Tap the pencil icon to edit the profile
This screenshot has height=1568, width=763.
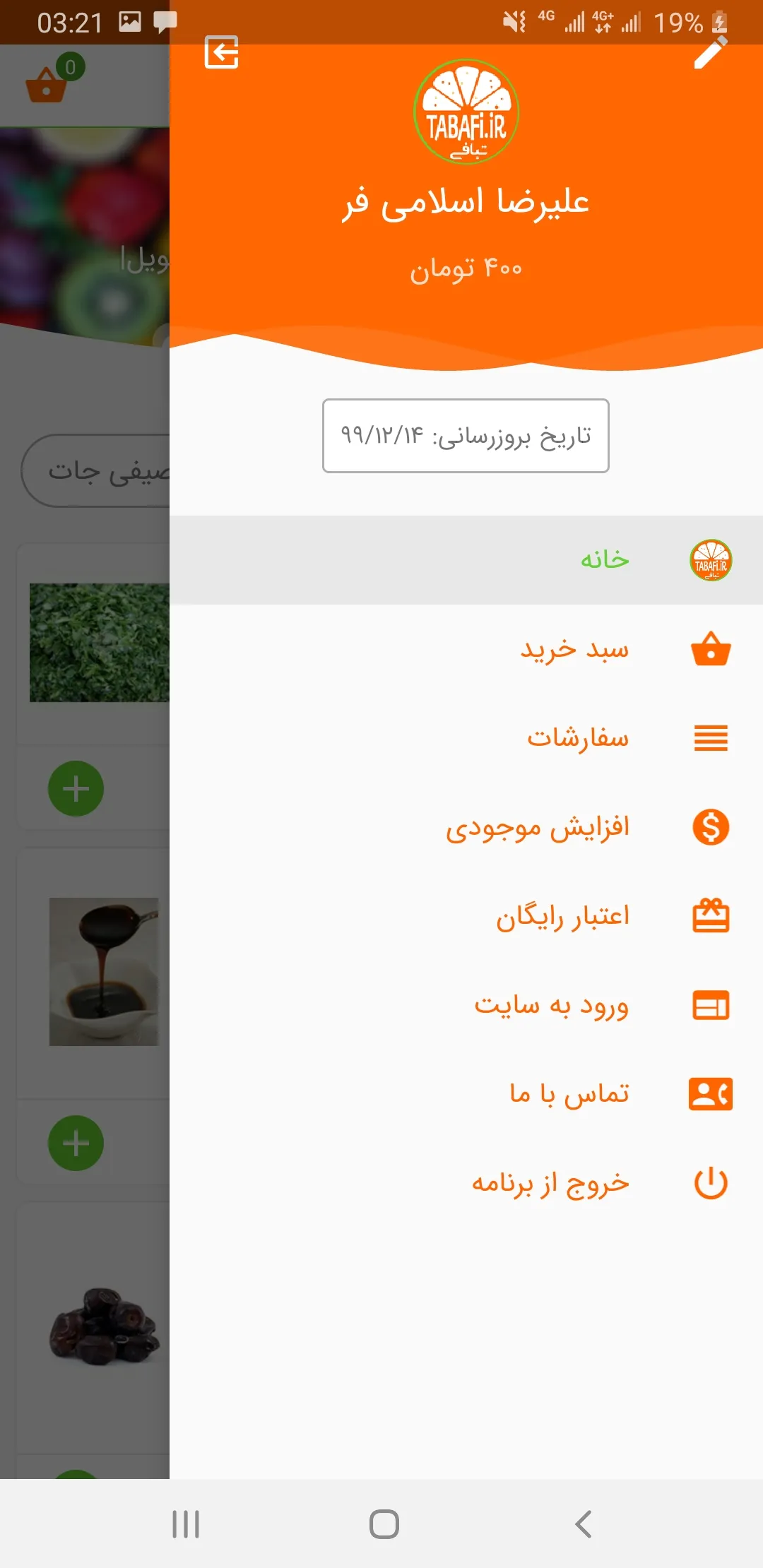pyautogui.click(x=710, y=54)
